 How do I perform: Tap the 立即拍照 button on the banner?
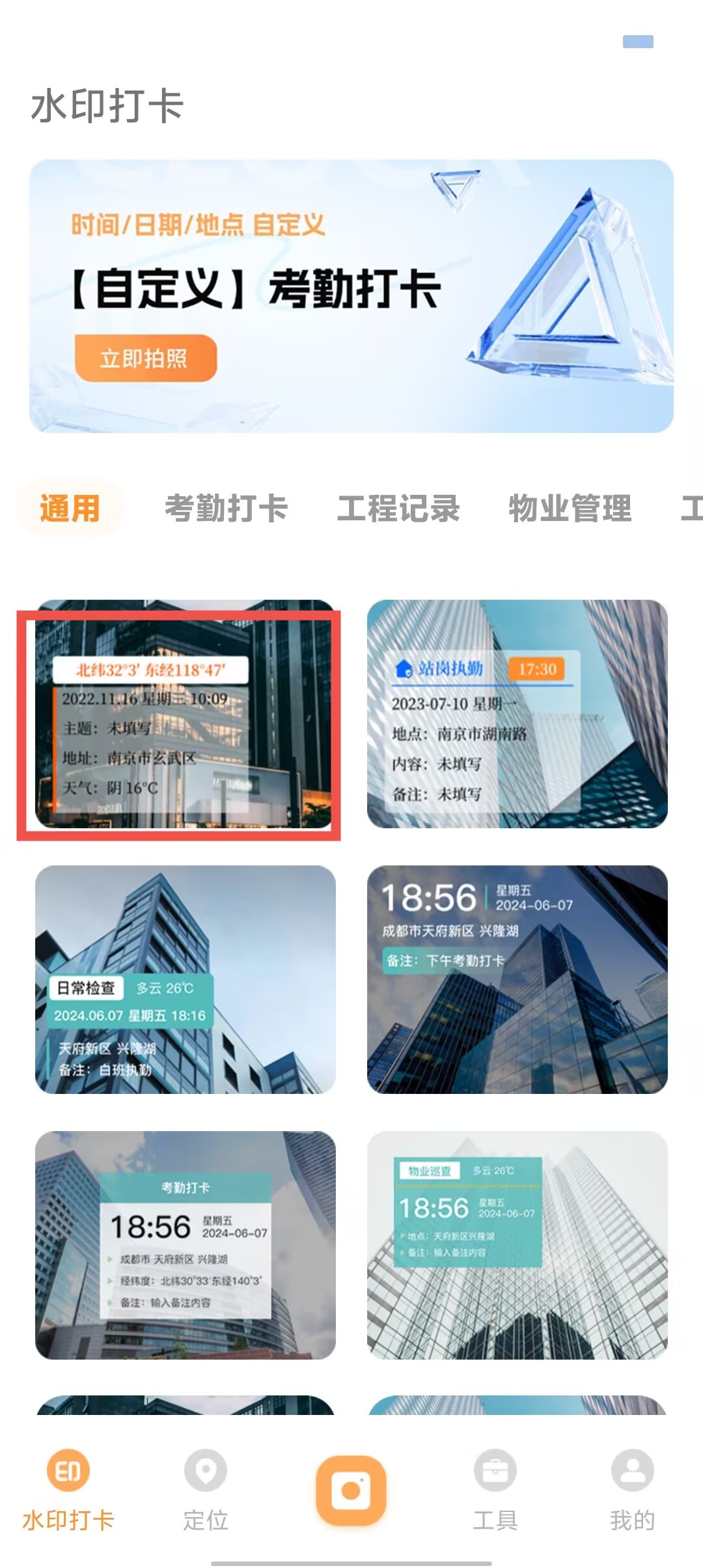coord(145,358)
